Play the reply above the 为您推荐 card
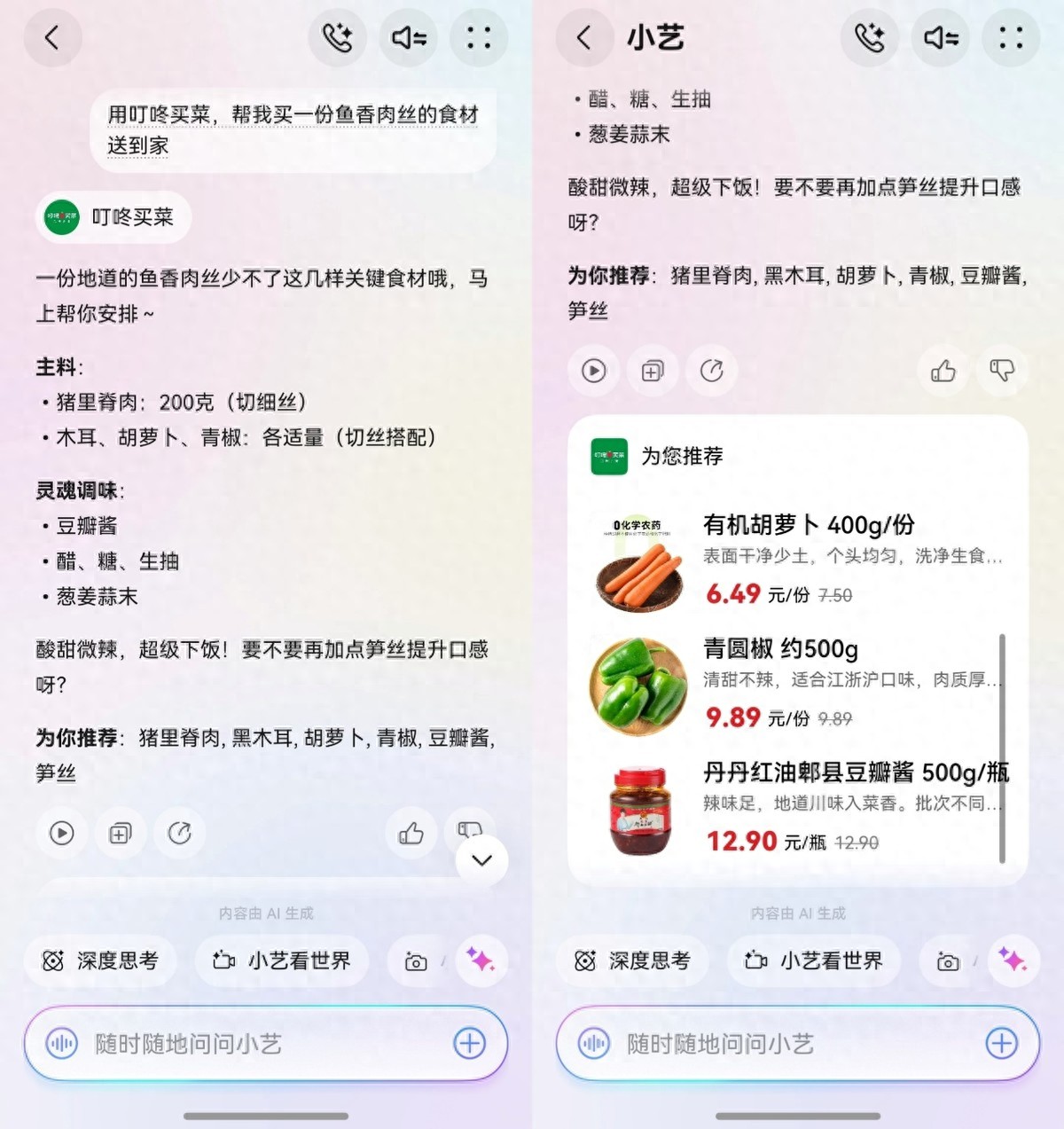The image size is (1064, 1129). coord(594,371)
